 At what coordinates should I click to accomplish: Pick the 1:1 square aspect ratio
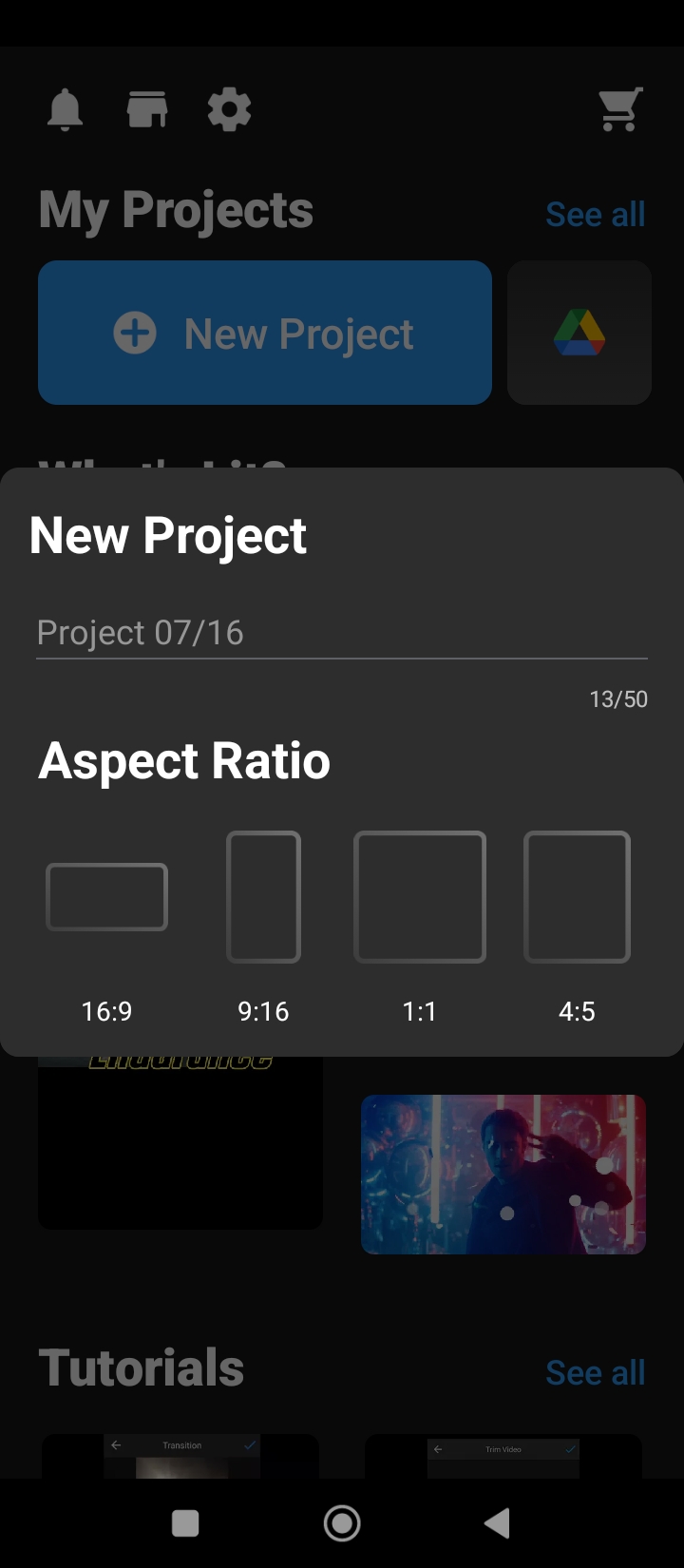click(419, 897)
